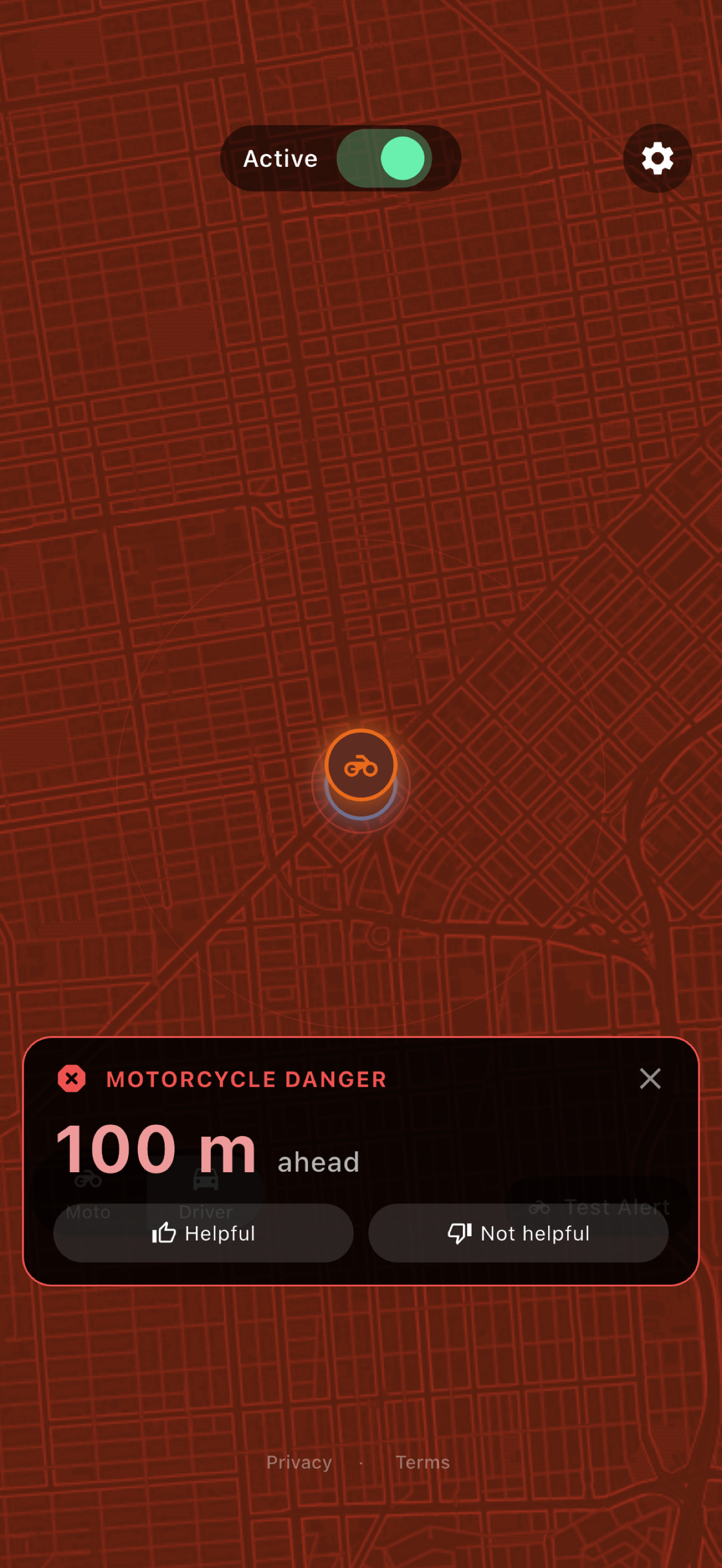
Task: Tap the thumbs-down icon on Not helpful
Action: pos(462,1232)
